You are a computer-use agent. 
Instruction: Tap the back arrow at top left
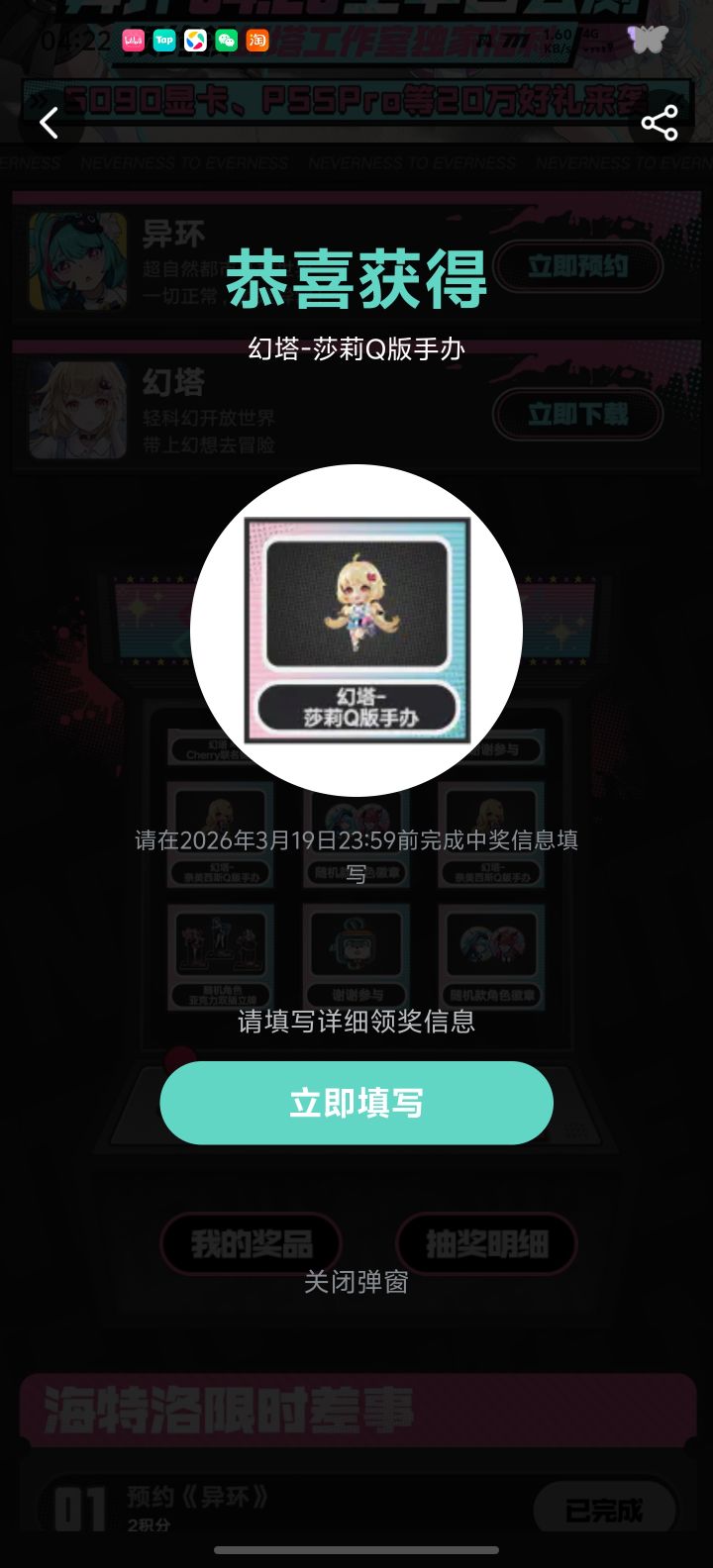click(49, 123)
